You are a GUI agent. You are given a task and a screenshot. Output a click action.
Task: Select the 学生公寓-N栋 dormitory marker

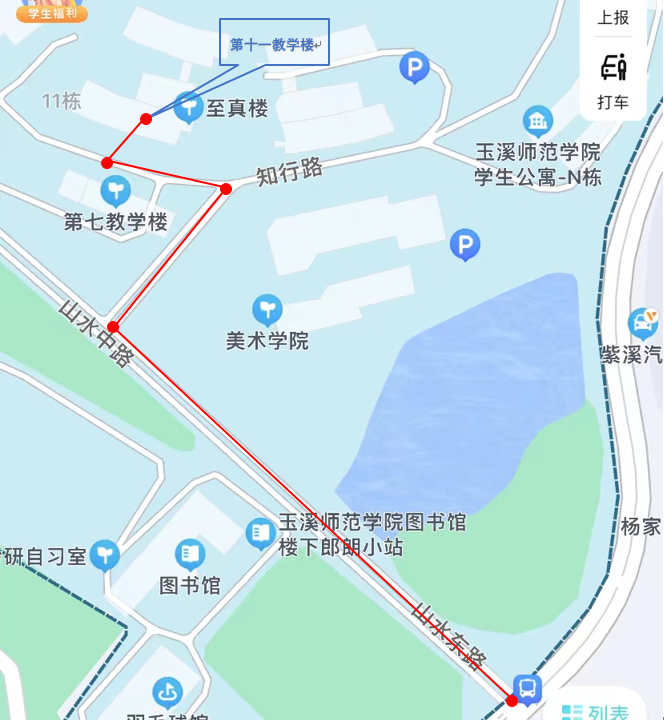pyautogui.click(x=537, y=121)
